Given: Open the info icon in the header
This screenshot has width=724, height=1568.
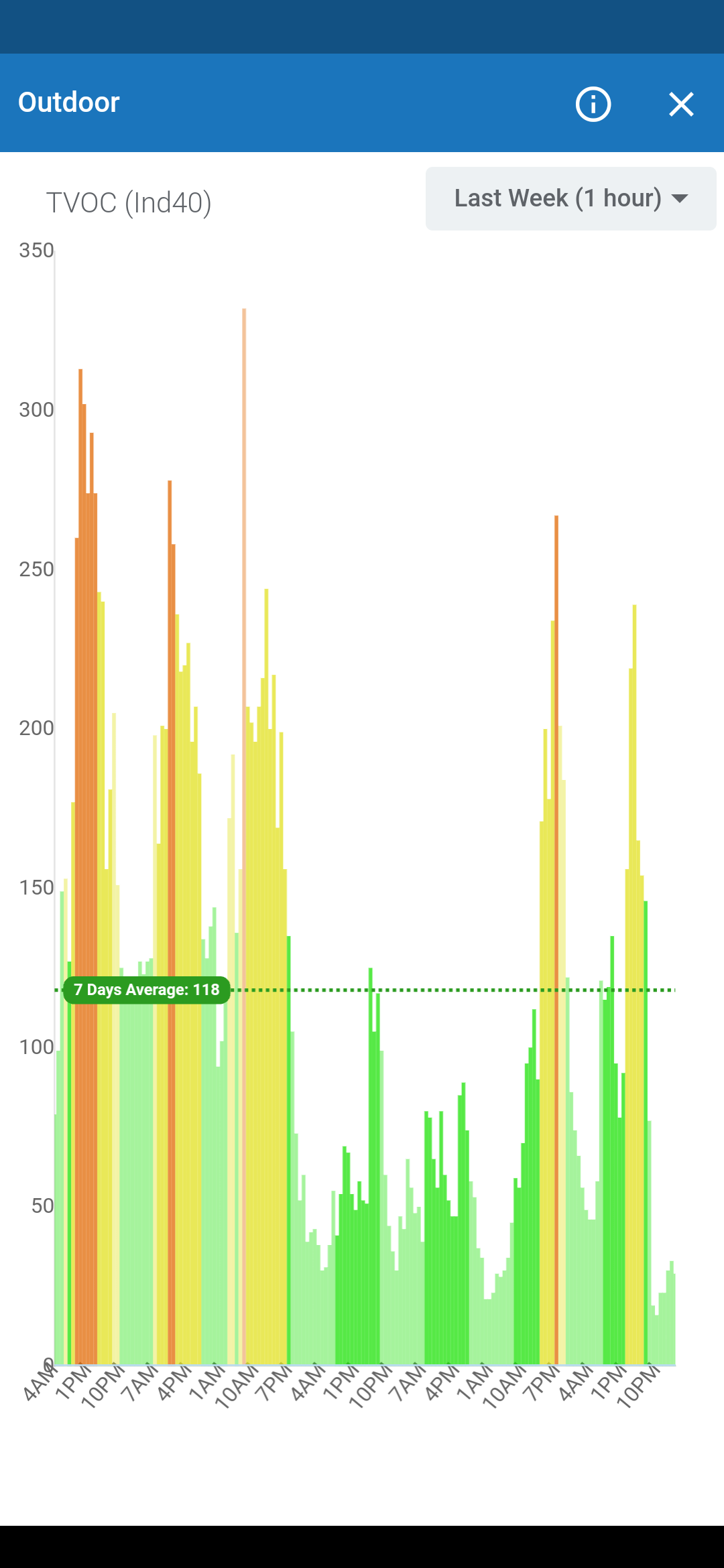Looking at the screenshot, I should click(593, 105).
